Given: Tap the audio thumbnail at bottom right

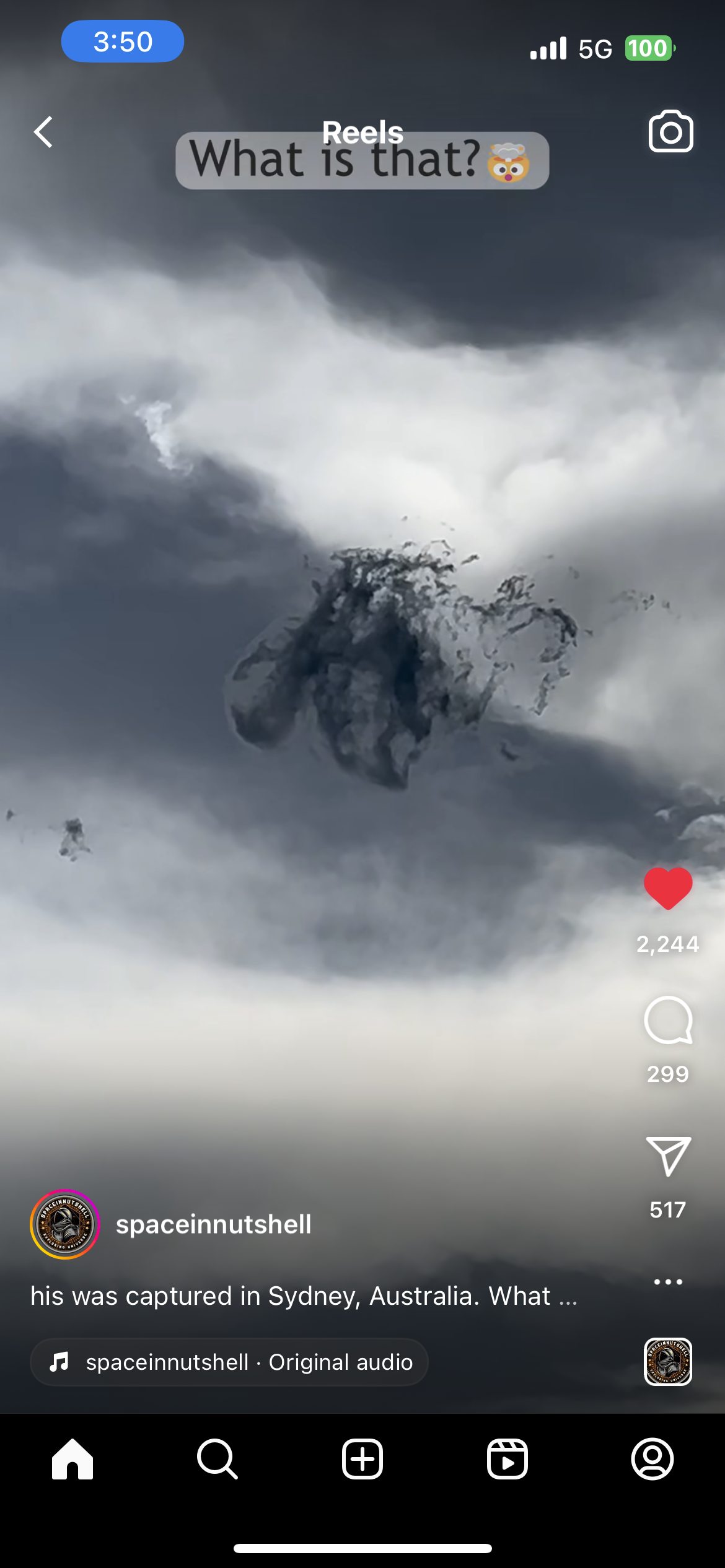Looking at the screenshot, I should 668,1362.
